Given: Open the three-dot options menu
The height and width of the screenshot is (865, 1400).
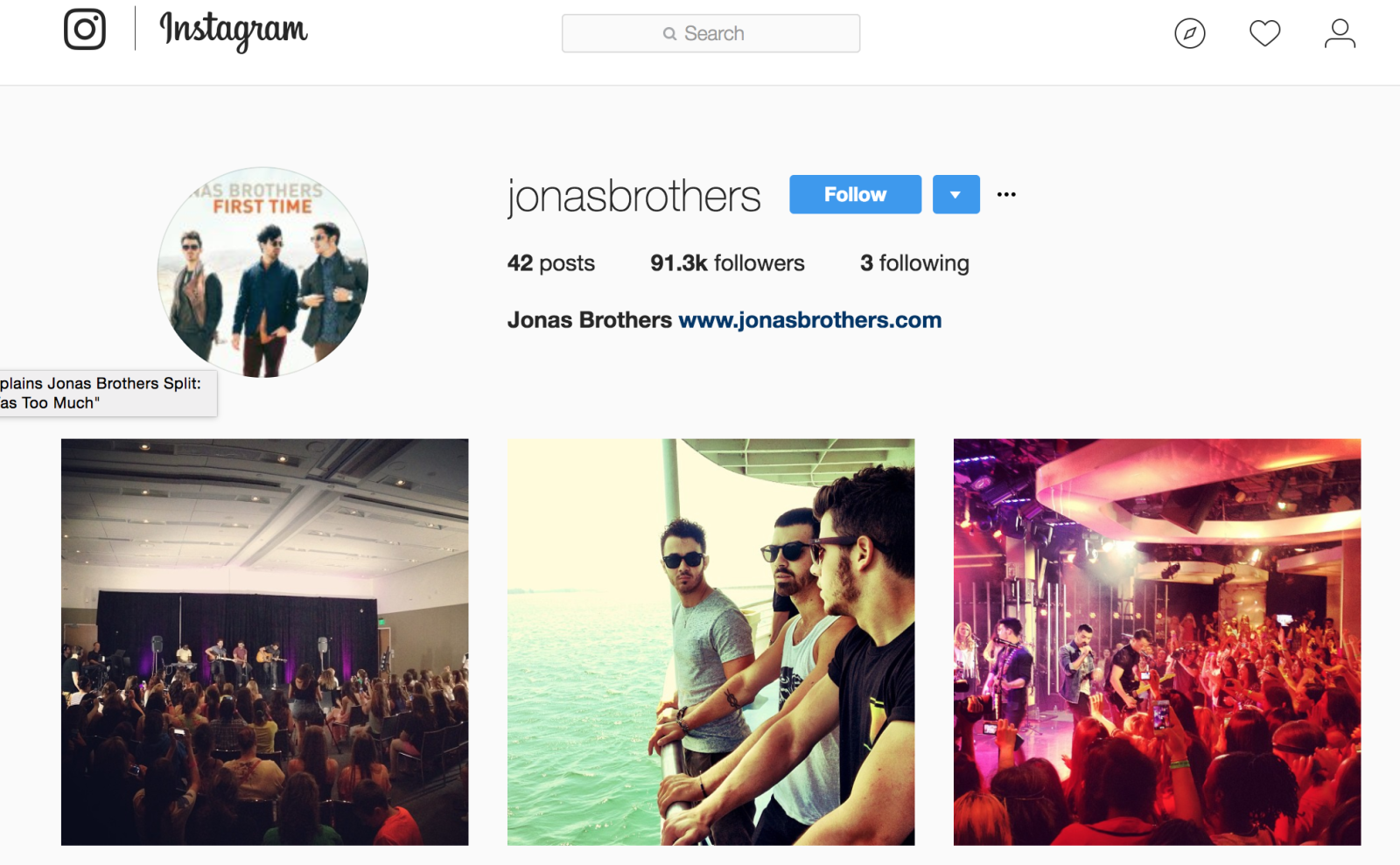Looking at the screenshot, I should click(1006, 194).
